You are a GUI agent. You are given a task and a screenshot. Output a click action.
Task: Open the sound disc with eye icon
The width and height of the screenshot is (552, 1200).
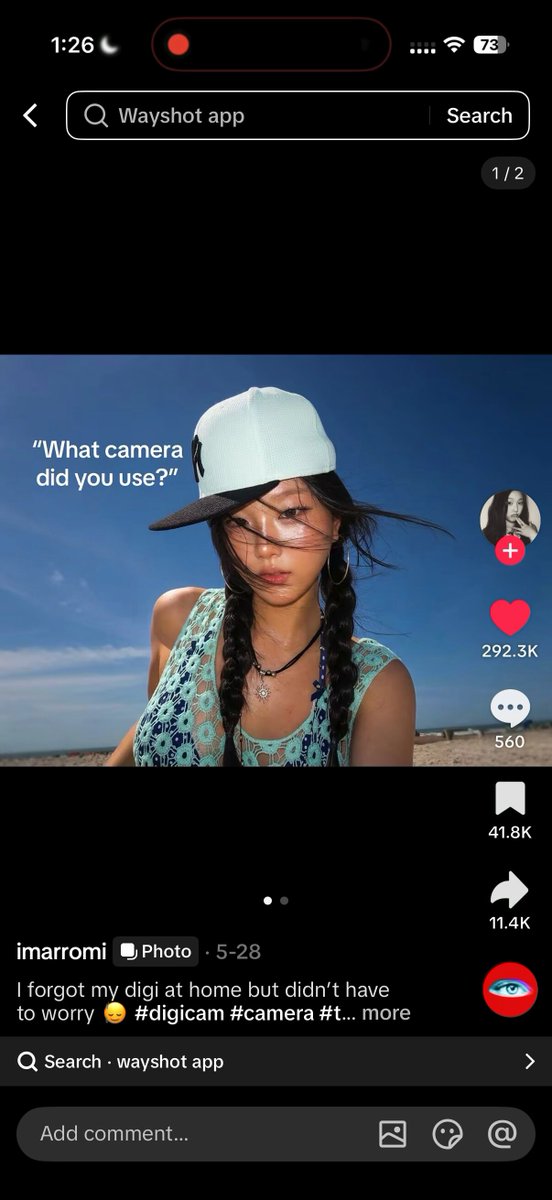tap(510, 989)
